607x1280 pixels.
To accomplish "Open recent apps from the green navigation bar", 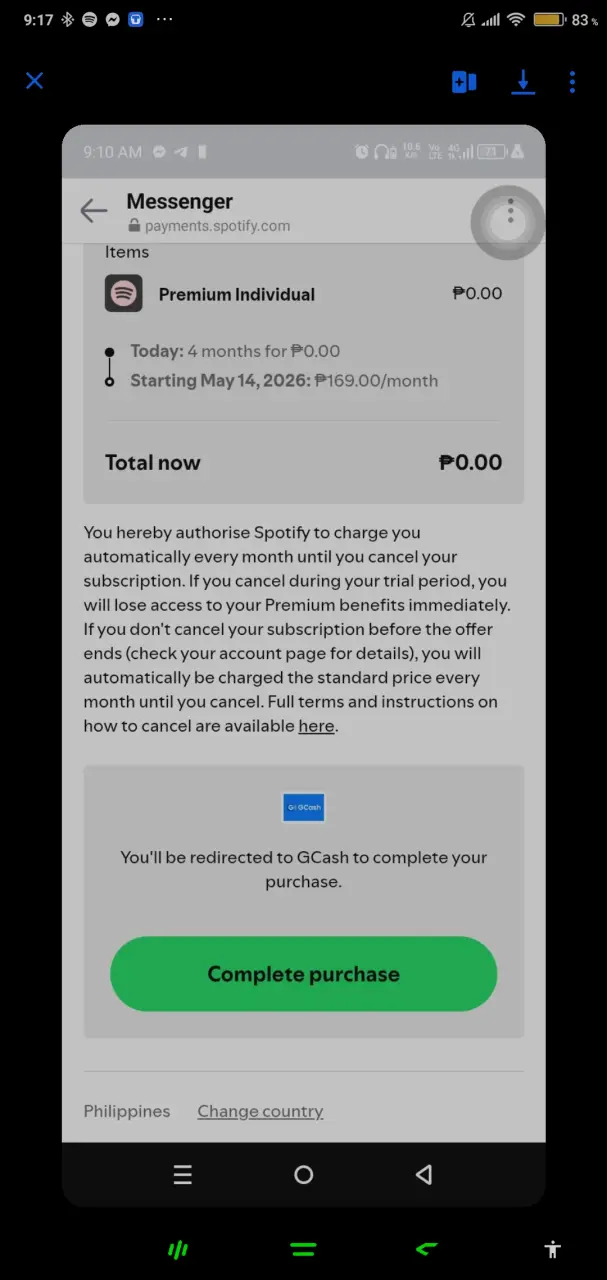I will coord(178,1249).
